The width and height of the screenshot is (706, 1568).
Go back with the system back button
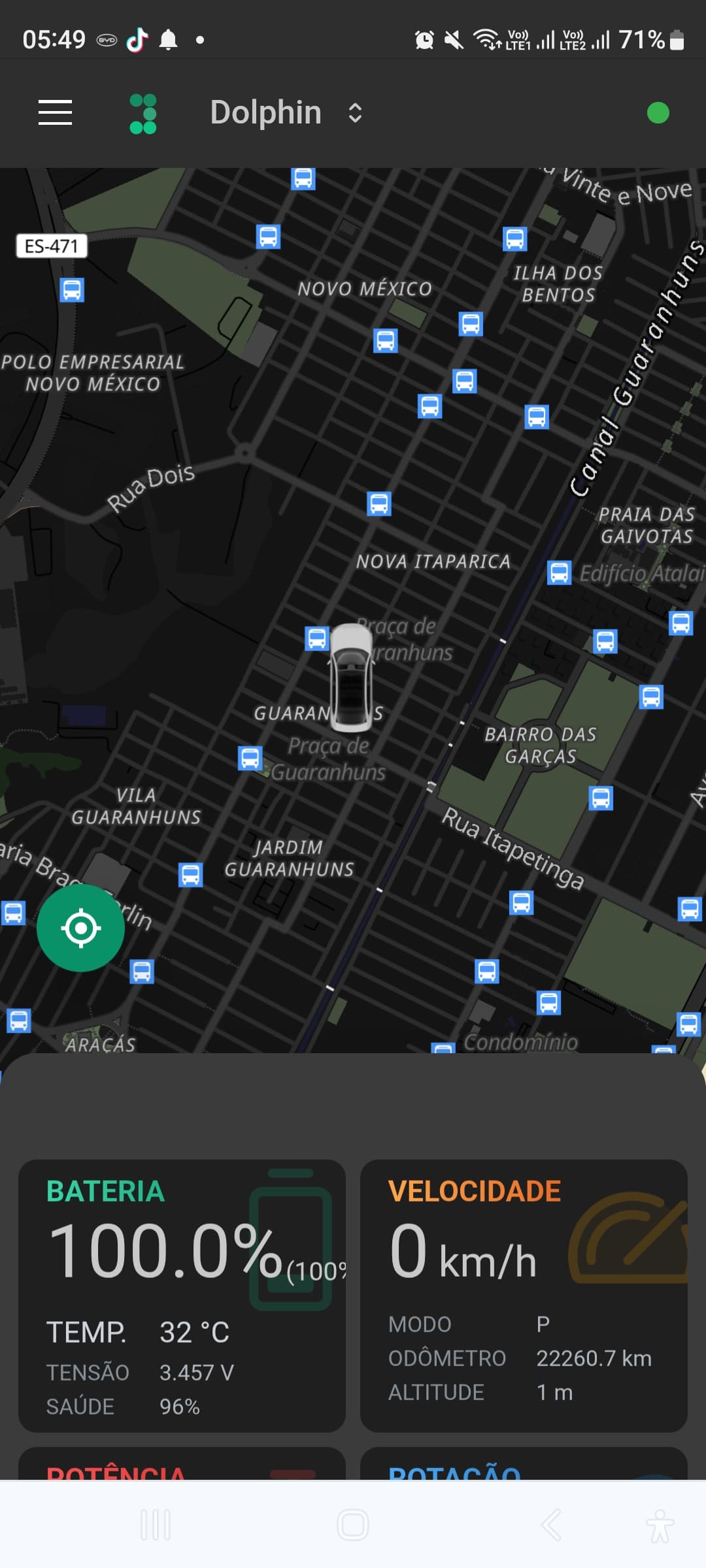point(550,1525)
